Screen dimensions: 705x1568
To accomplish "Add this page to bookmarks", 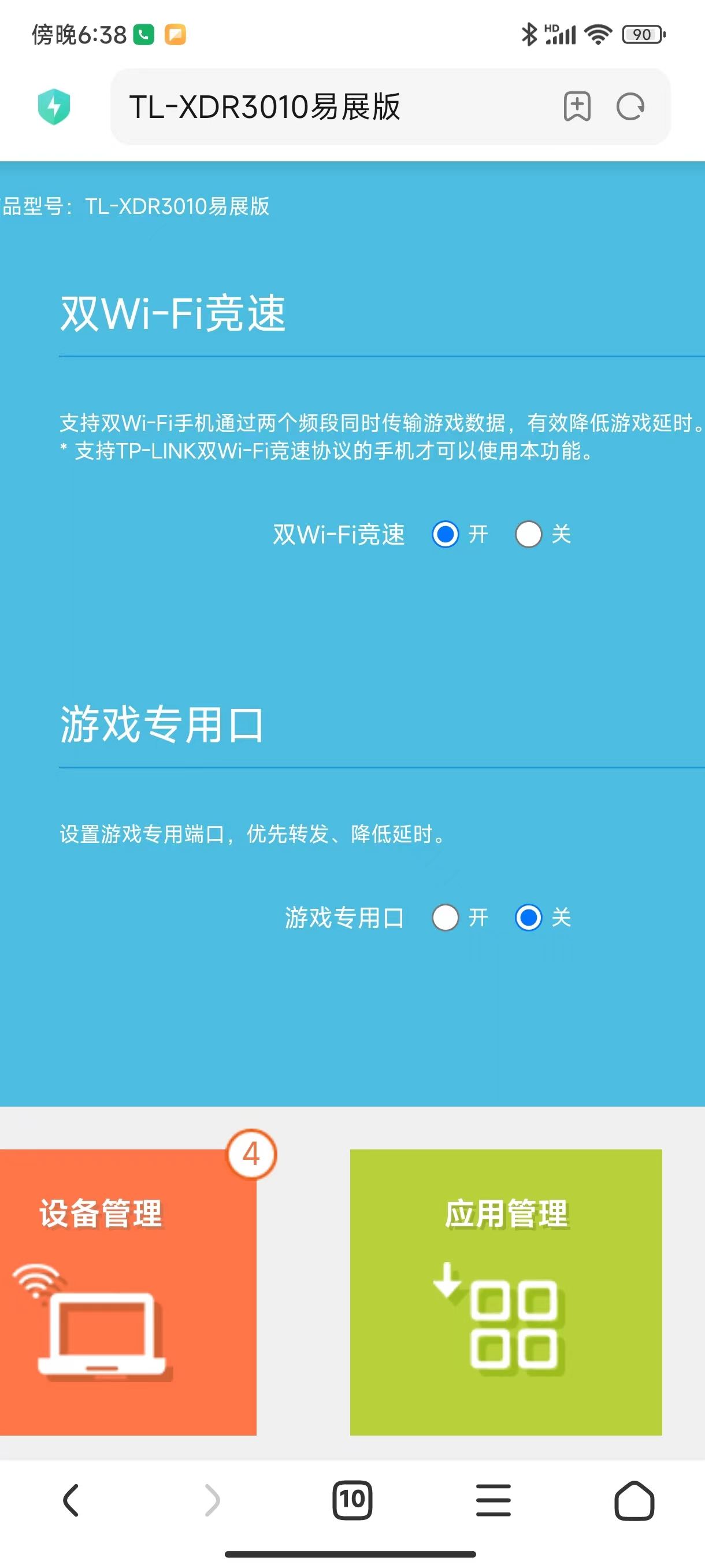I will [x=577, y=106].
